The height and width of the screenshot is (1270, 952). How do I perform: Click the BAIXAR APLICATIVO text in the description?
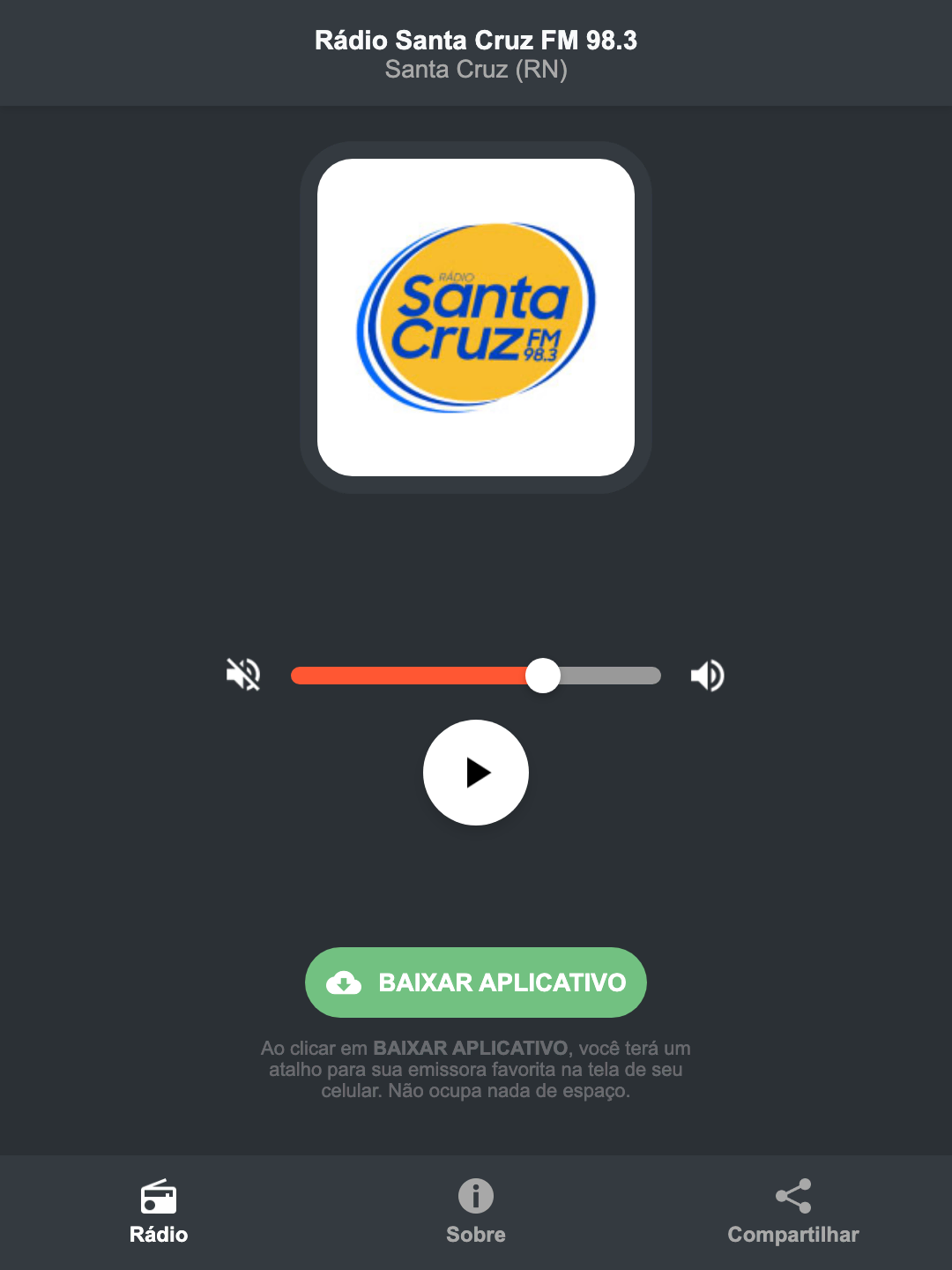[472, 1049]
